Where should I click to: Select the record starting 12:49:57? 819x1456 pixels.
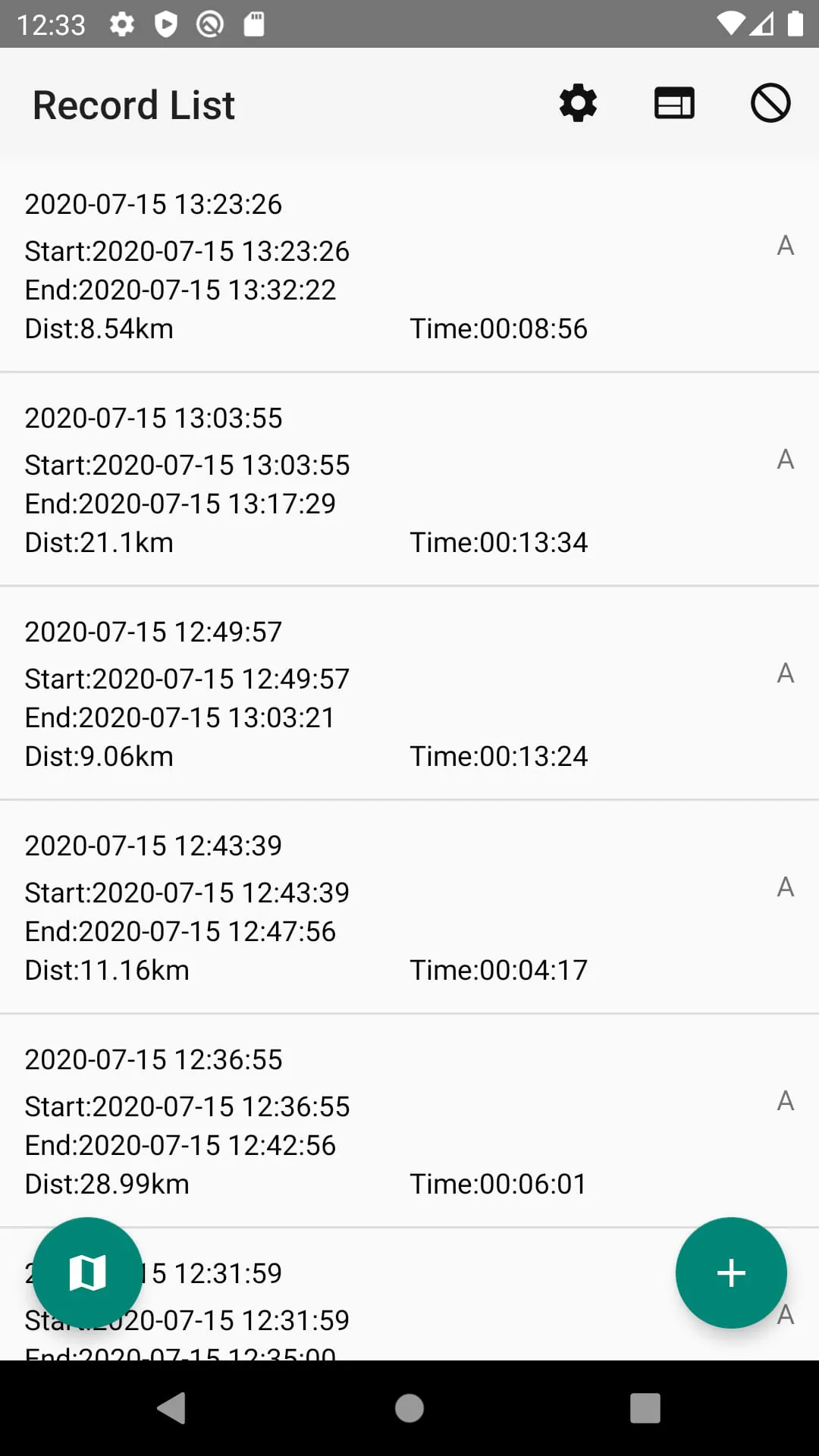point(409,693)
